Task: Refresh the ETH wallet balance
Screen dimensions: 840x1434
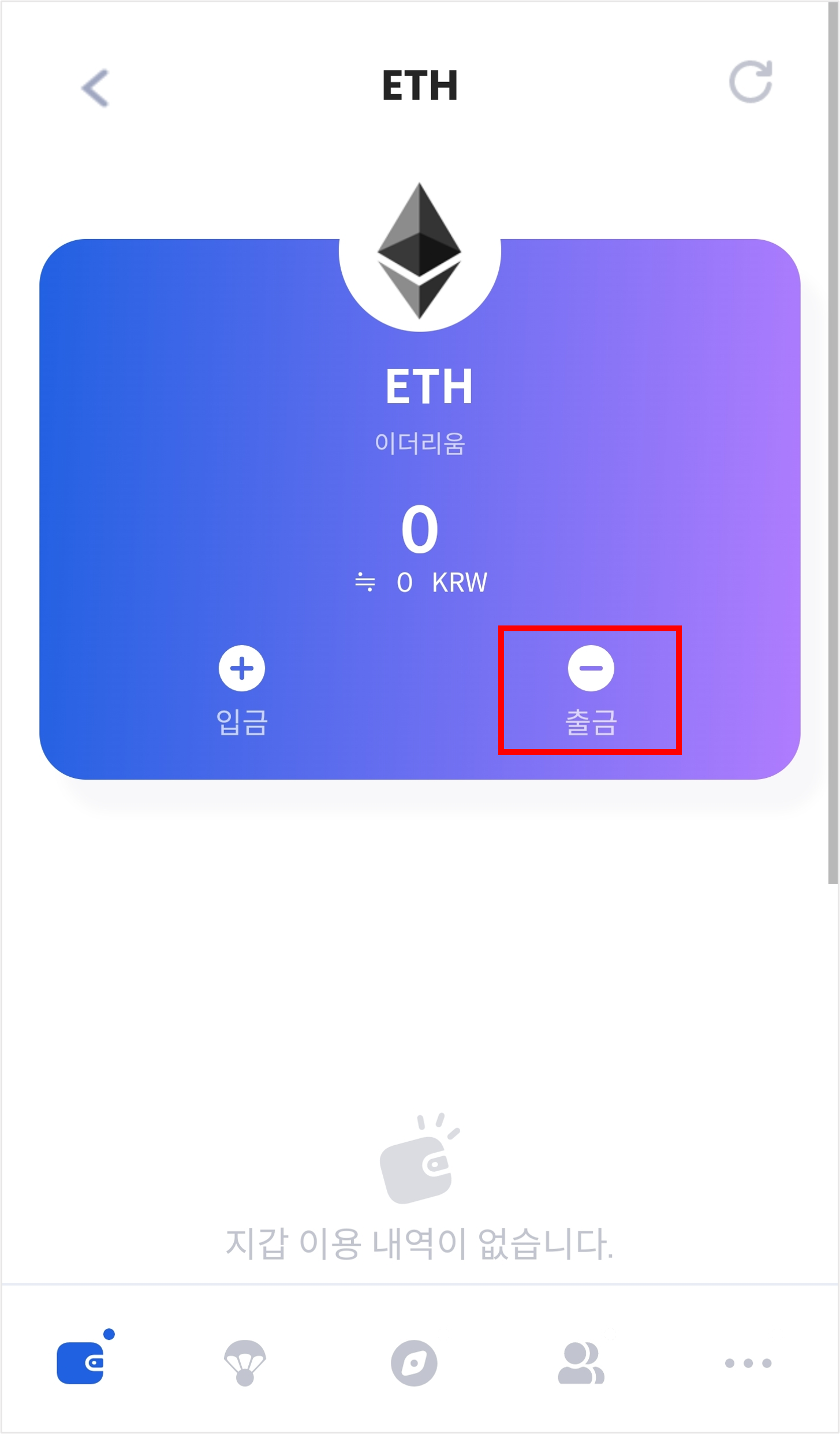Action: click(x=751, y=82)
